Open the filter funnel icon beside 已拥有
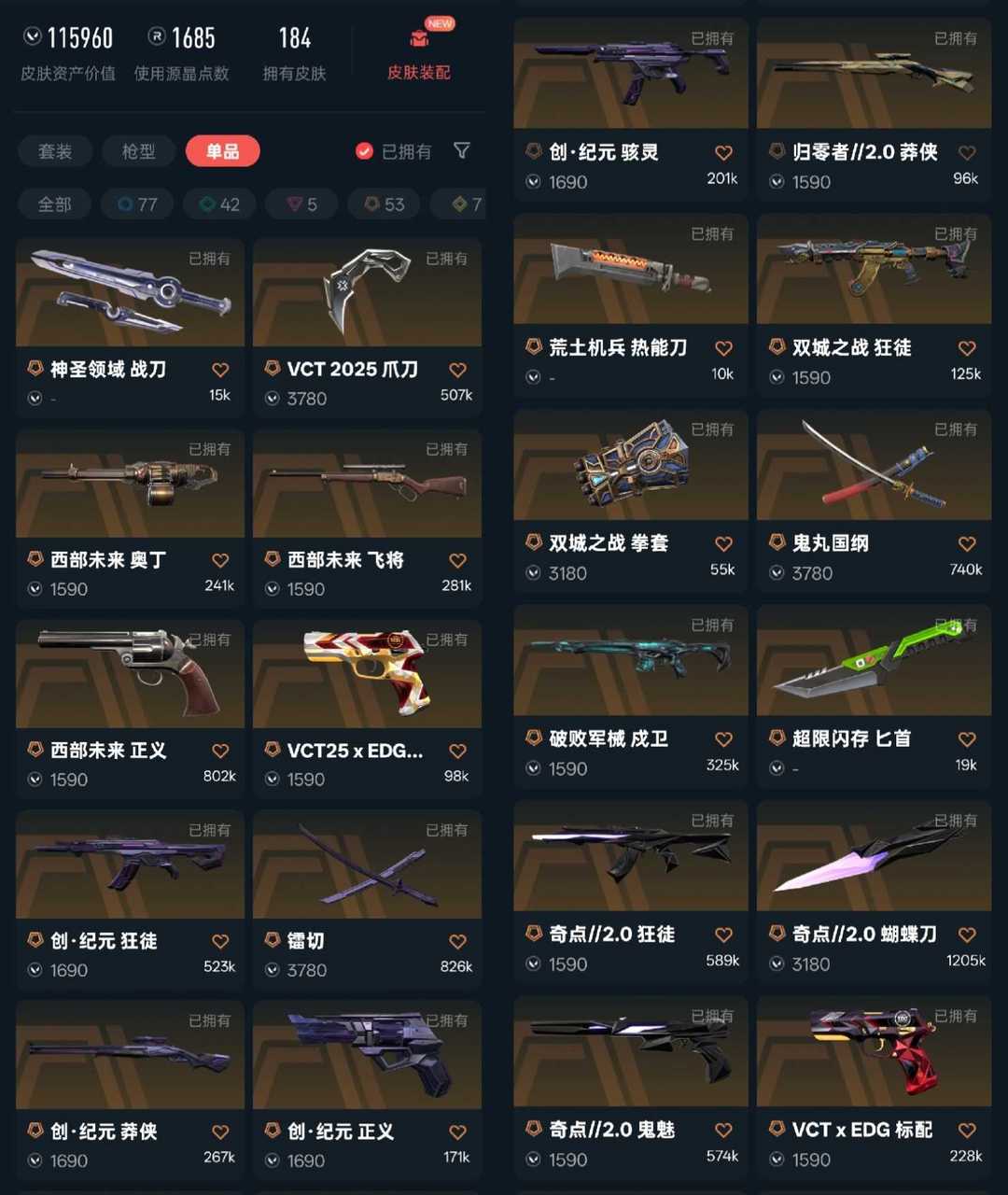Image resolution: width=1008 pixels, height=1195 pixels. (x=461, y=151)
